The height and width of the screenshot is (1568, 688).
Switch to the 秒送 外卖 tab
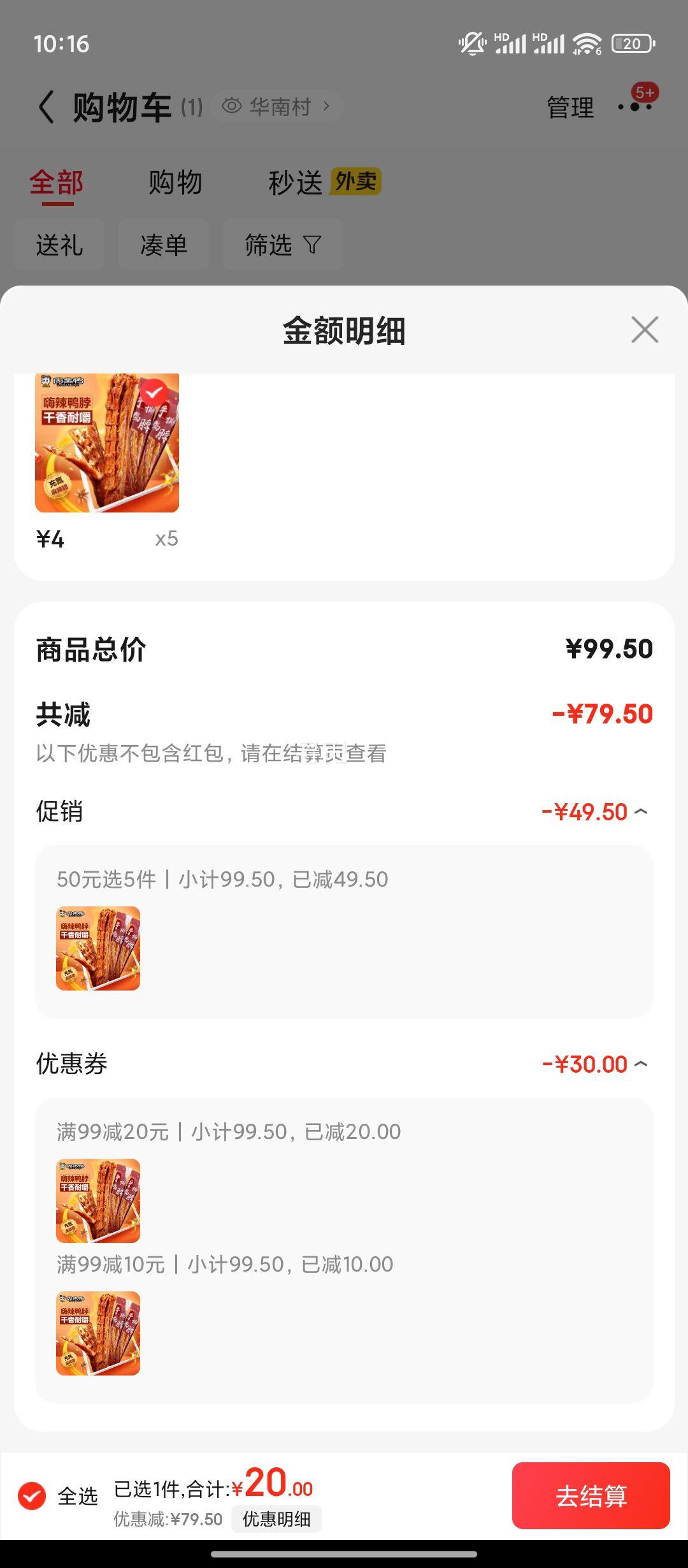(324, 183)
